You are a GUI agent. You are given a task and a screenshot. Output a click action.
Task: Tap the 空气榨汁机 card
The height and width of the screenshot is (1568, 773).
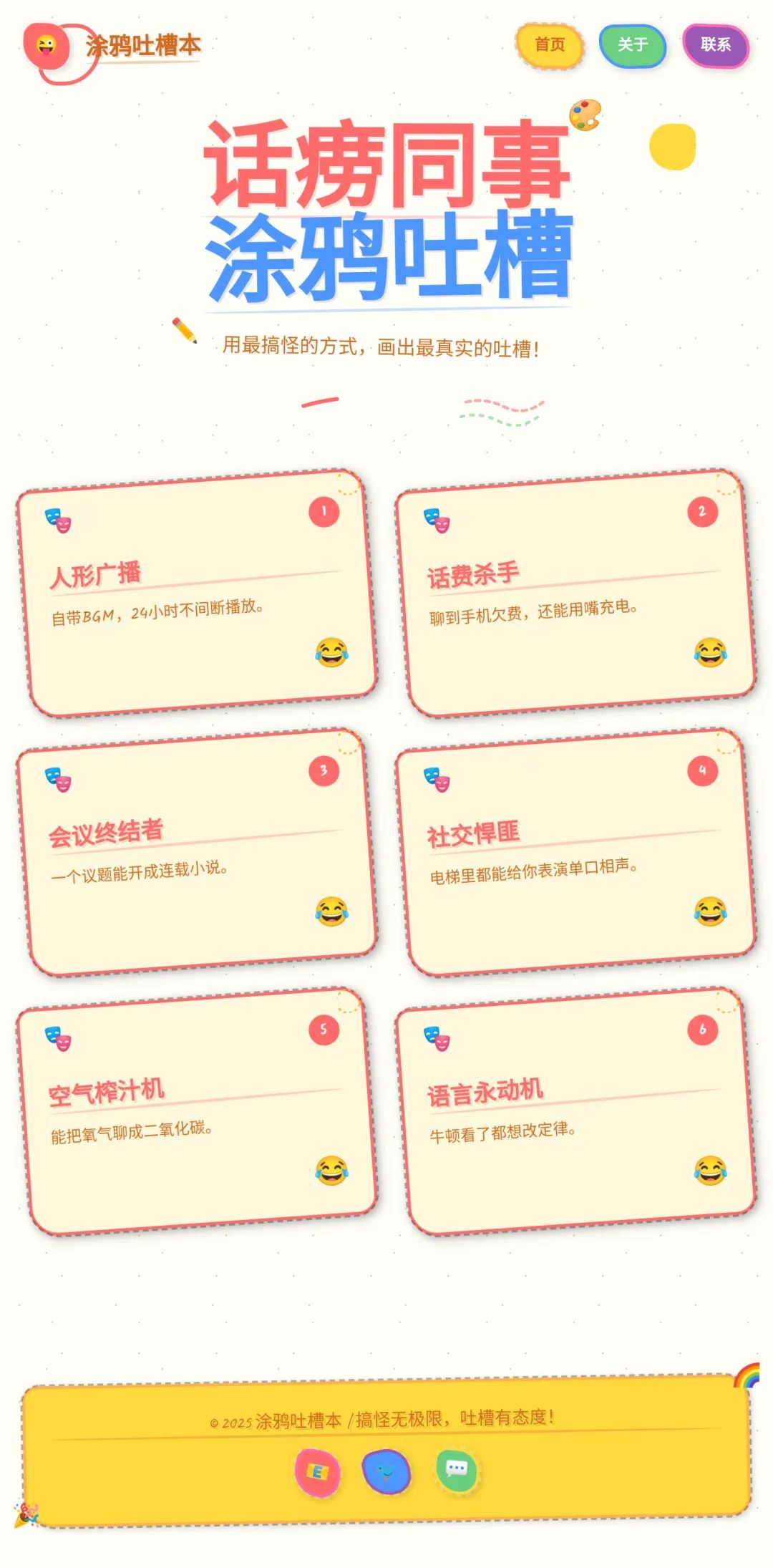coord(197,1111)
